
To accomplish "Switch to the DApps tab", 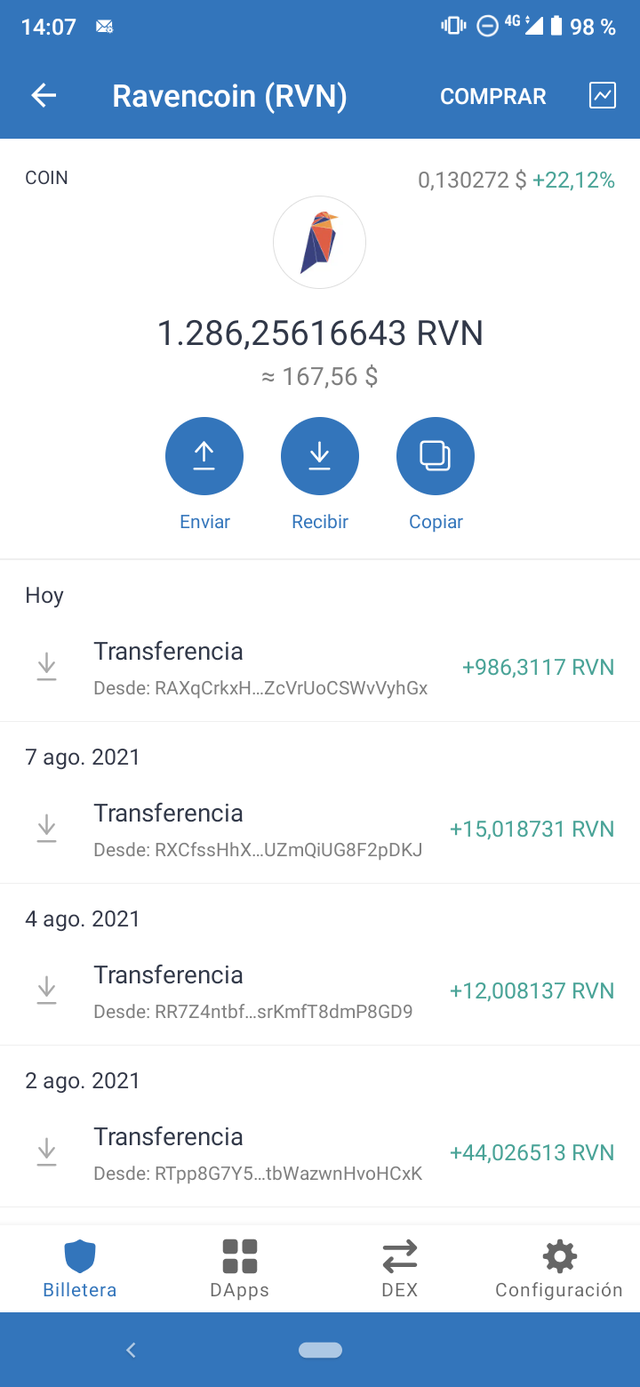I will click(x=240, y=1268).
